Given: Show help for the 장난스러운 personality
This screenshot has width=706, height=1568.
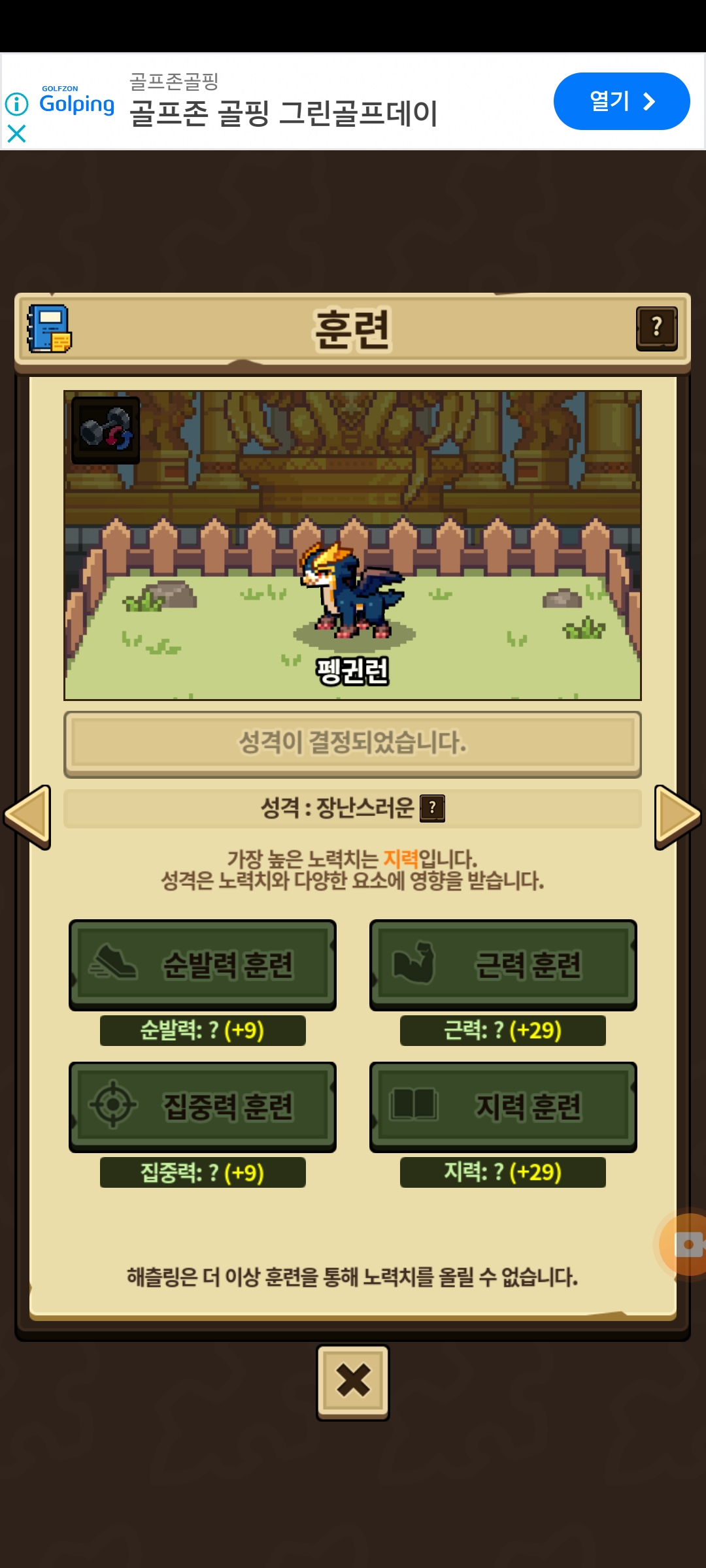Looking at the screenshot, I should [432, 808].
